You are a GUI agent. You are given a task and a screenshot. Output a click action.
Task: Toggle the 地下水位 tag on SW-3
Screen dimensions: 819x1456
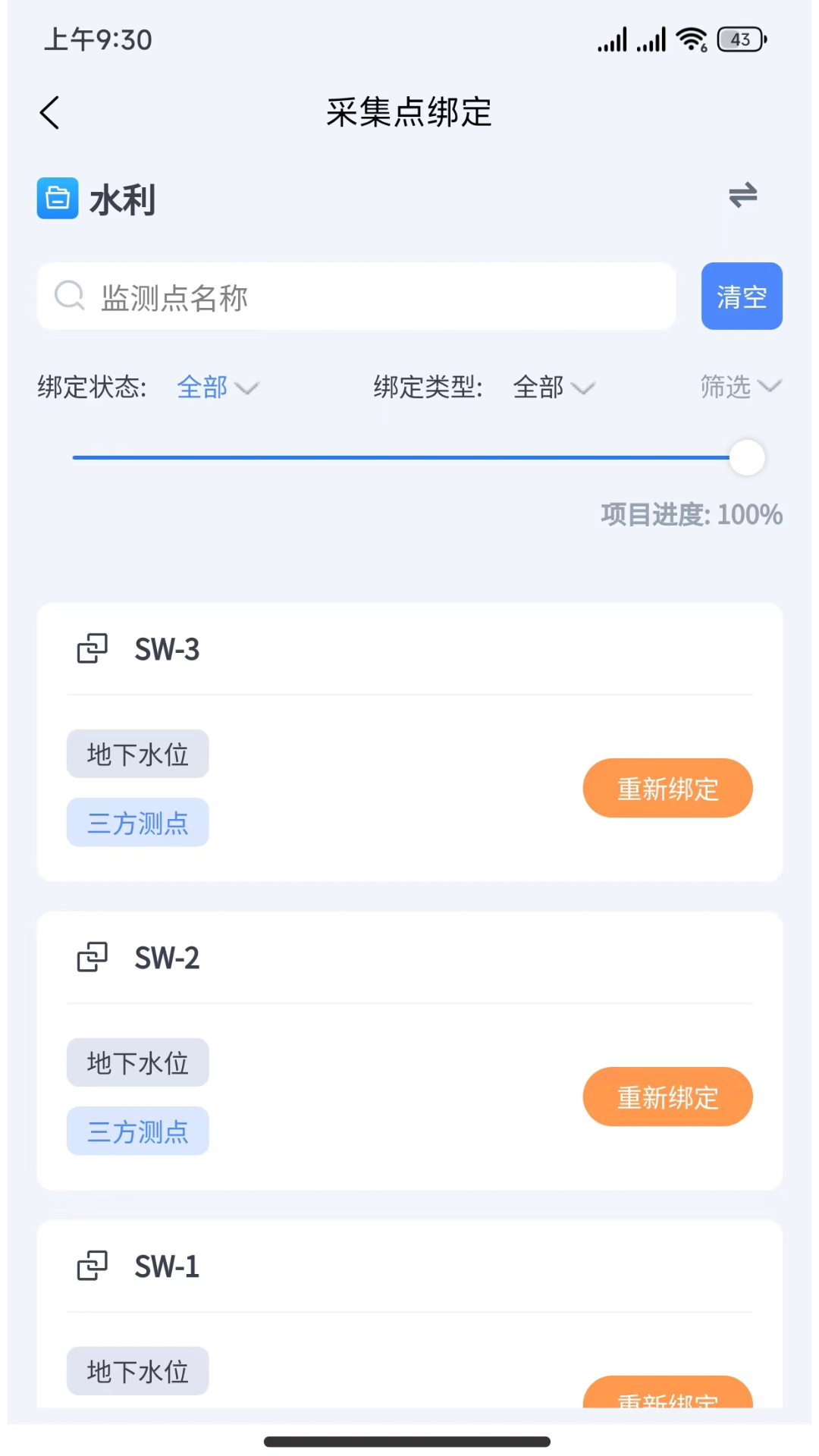(137, 753)
